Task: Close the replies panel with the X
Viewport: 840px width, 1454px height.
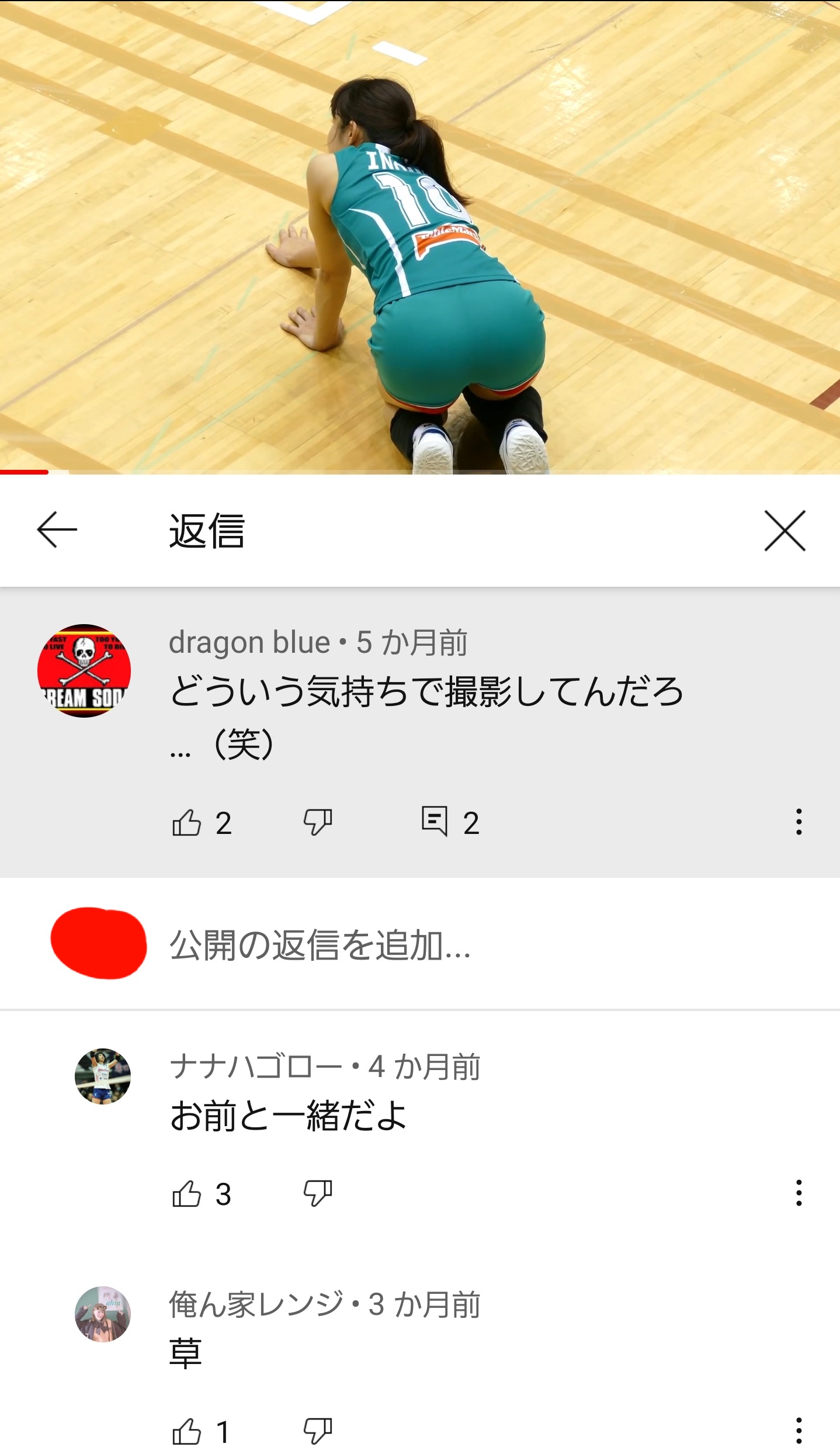Action: coord(785,531)
